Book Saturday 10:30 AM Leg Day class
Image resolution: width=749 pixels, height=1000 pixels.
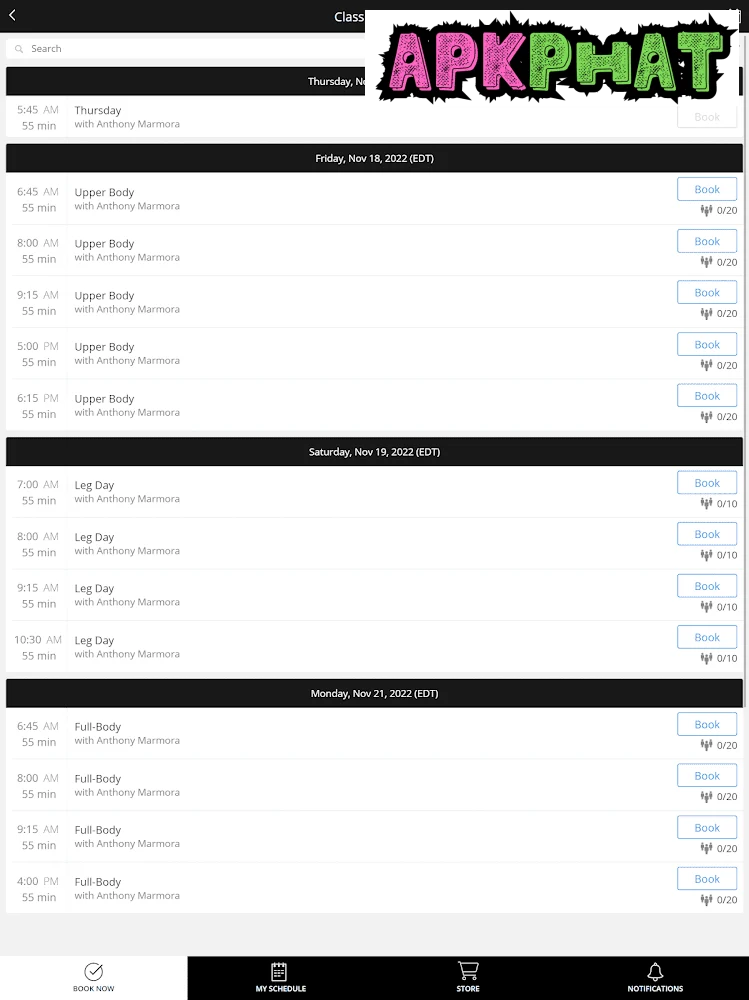pos(706,637)
